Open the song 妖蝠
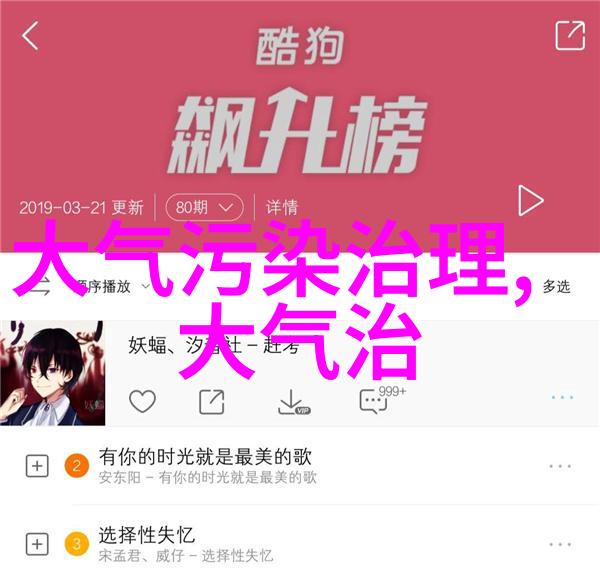Screen dimensions: 600x581 300,346
